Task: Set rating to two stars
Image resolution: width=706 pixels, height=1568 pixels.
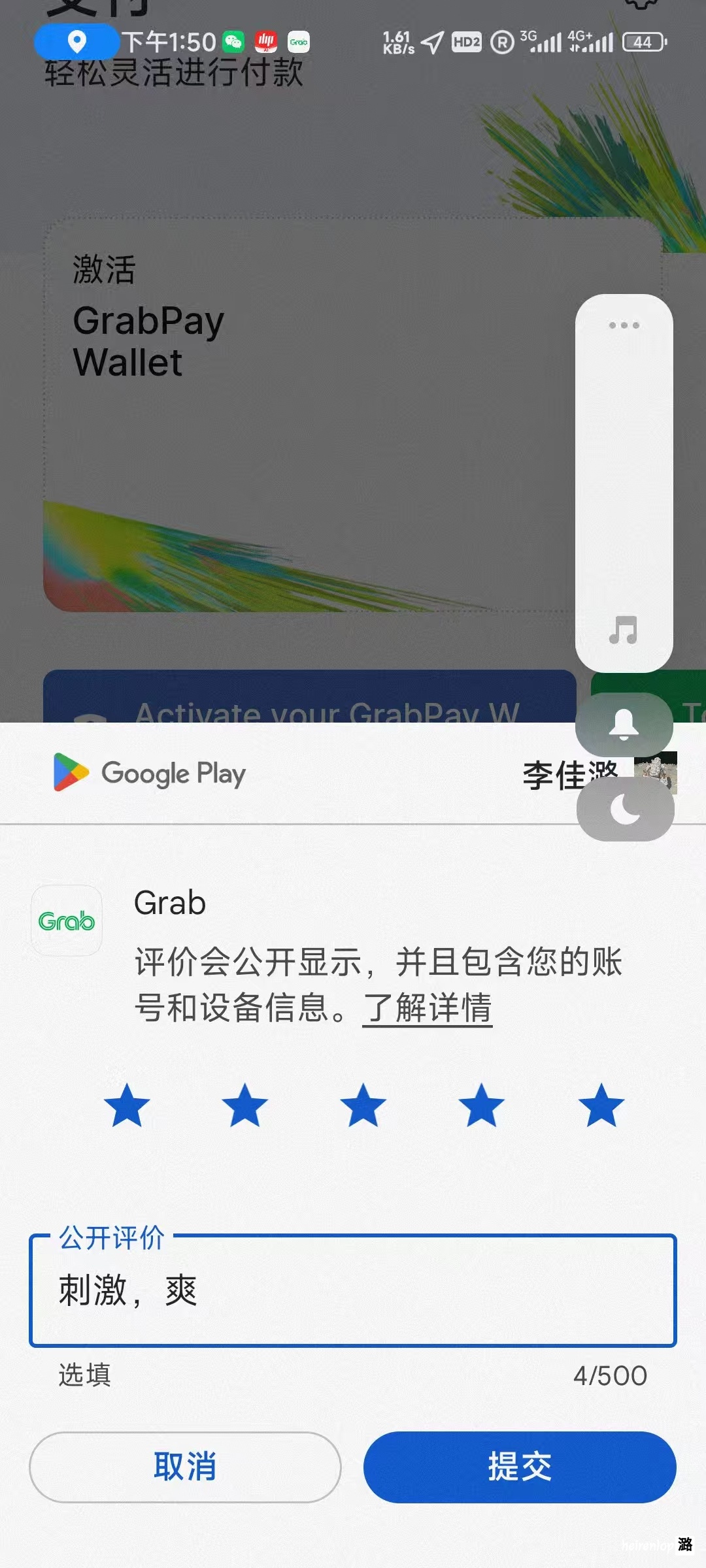Action: (x=245, y=1105)
